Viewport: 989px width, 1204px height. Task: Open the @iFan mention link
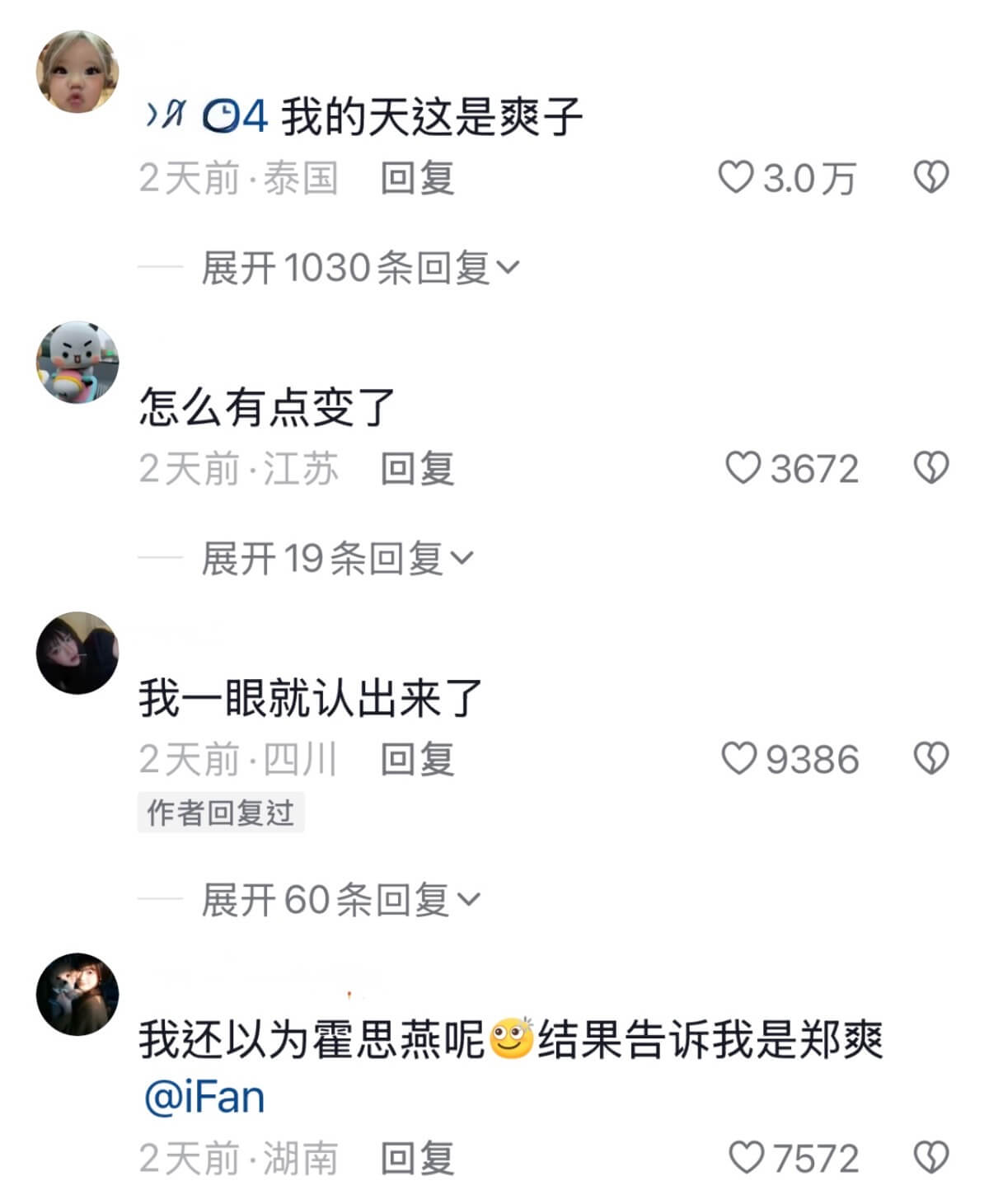coord(204,1099)
